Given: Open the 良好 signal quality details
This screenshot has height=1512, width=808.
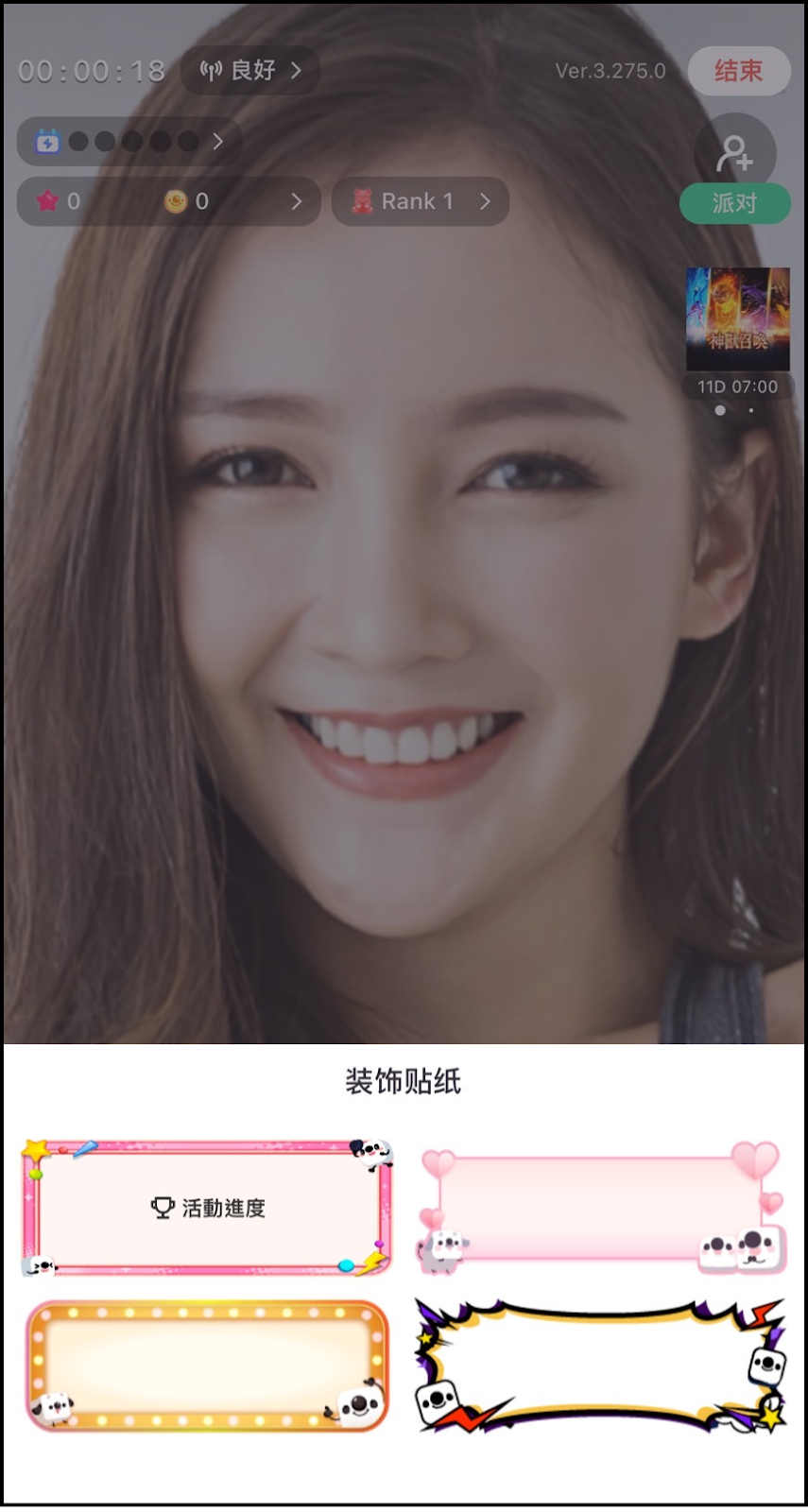Looking at the screenshot, I should pyautogui.click(x=250, y=70).
